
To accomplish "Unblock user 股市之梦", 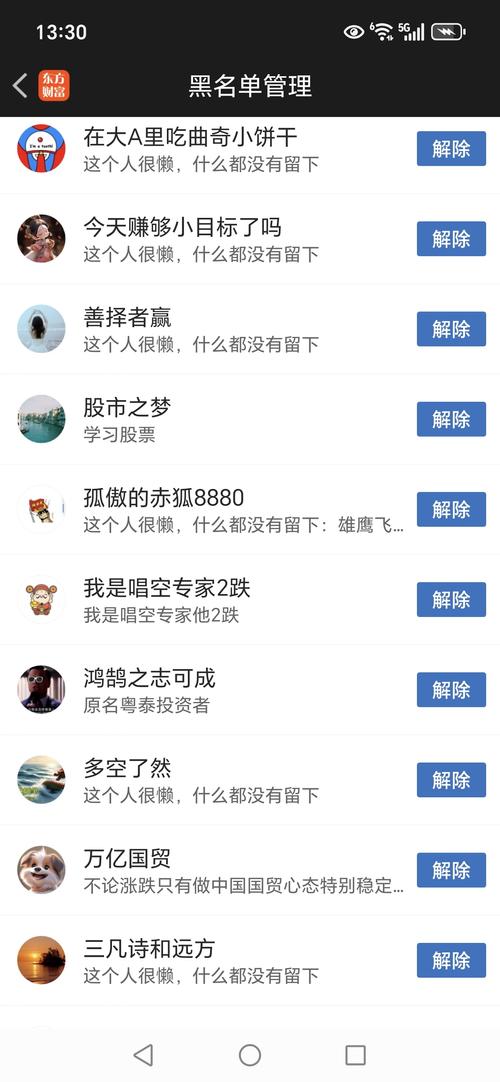I will [x=451, y=419].
